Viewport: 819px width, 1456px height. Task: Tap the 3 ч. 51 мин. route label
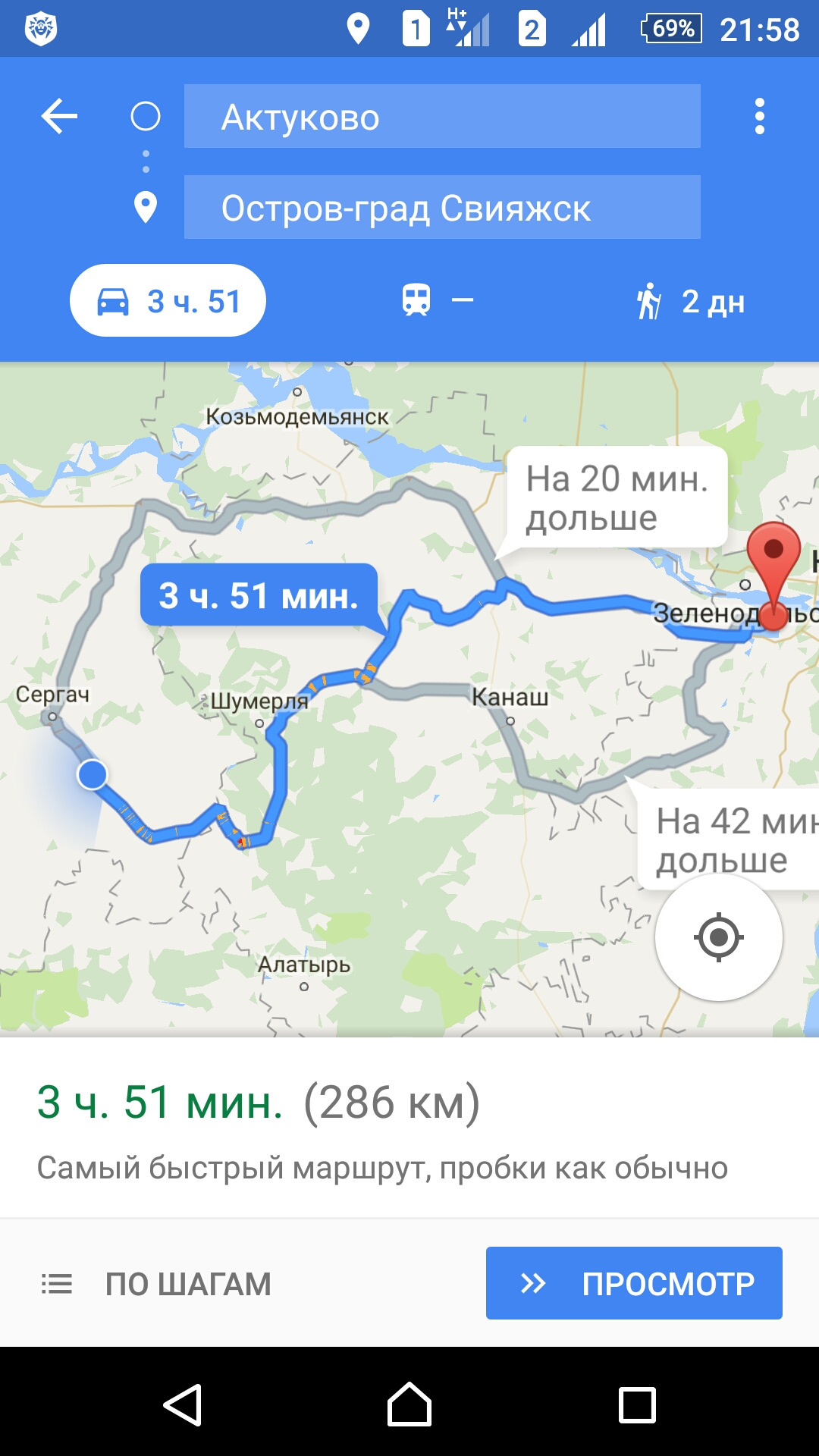258,595
